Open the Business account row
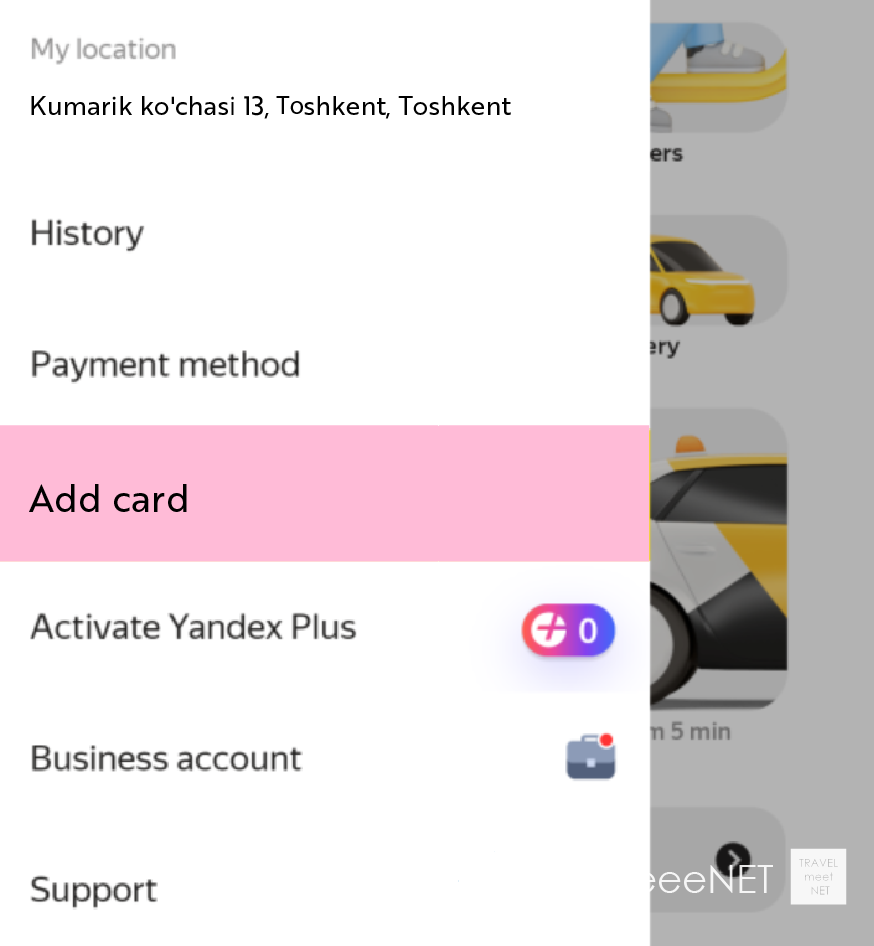Viewport: 874px width, 946px height. [x=166, y=758]
